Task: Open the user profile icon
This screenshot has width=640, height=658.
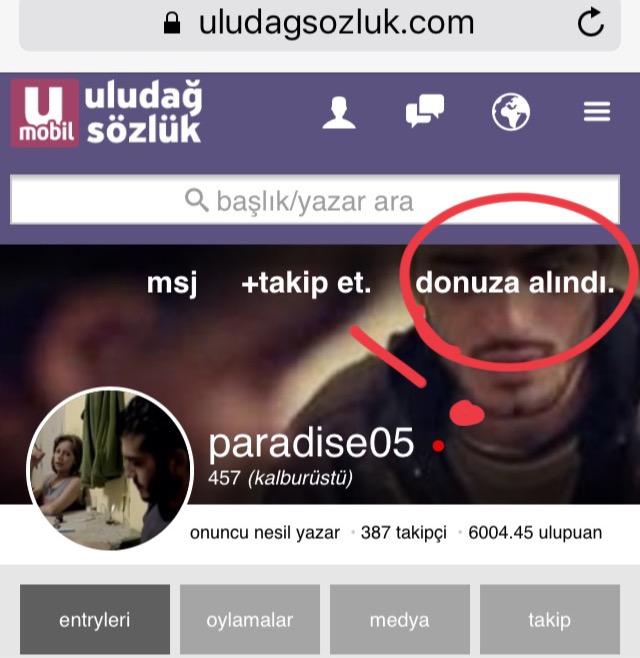Action: click(x=339, y=112)
